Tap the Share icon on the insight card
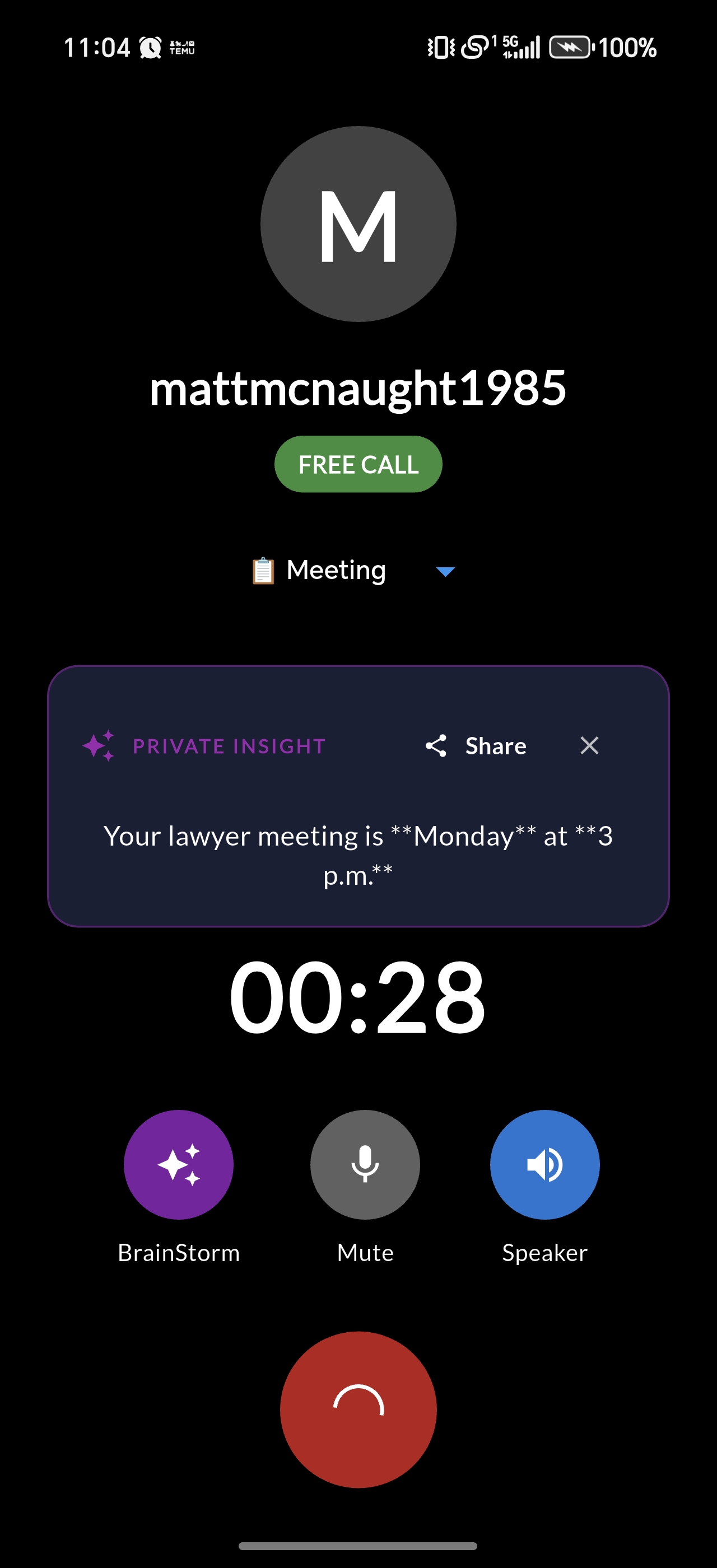The height and width of the screenshot is (1568, 717). click(x=437, y=745)
